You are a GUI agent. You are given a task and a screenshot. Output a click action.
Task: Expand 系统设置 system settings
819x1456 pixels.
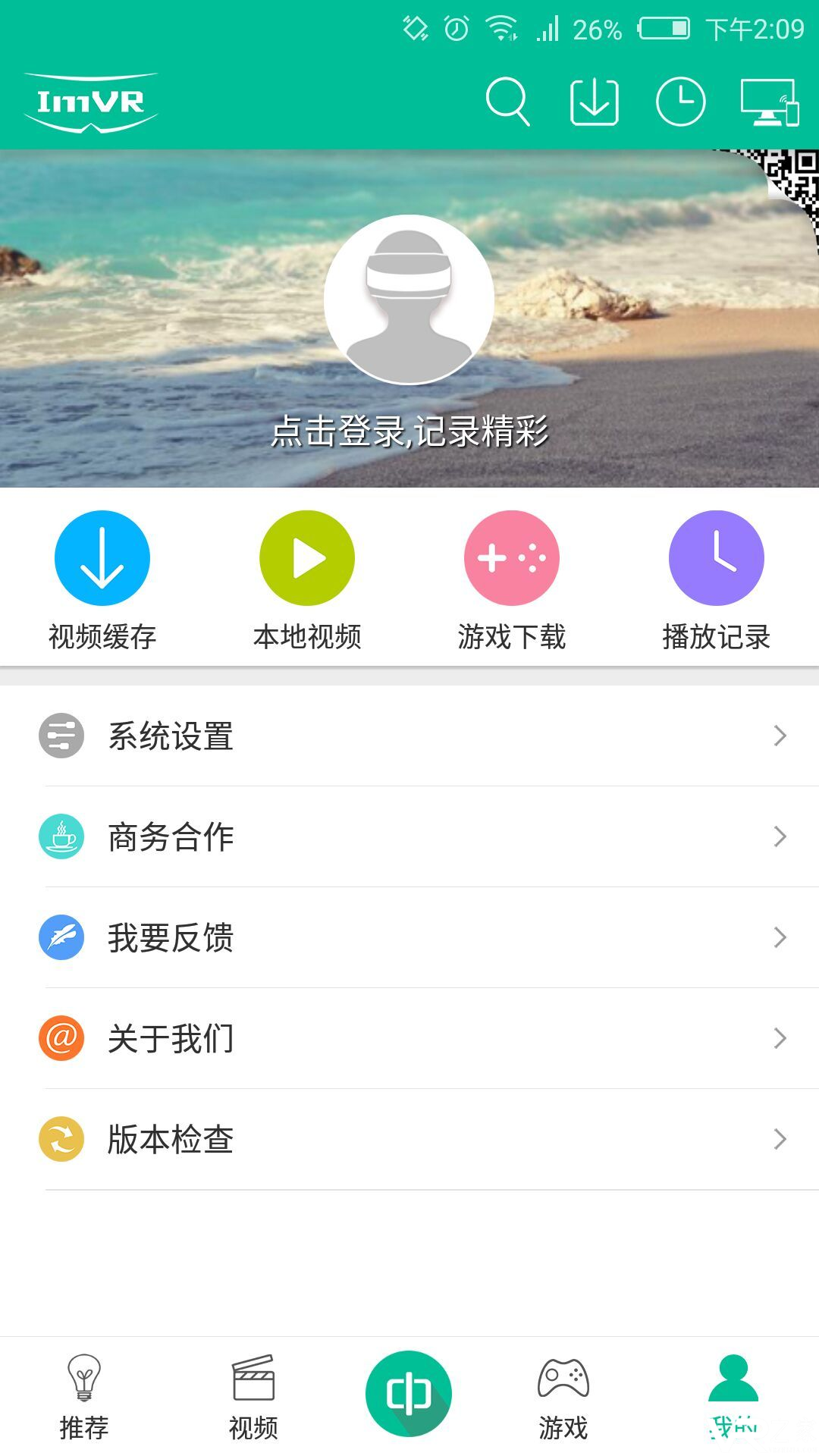[x=409, y=736]
